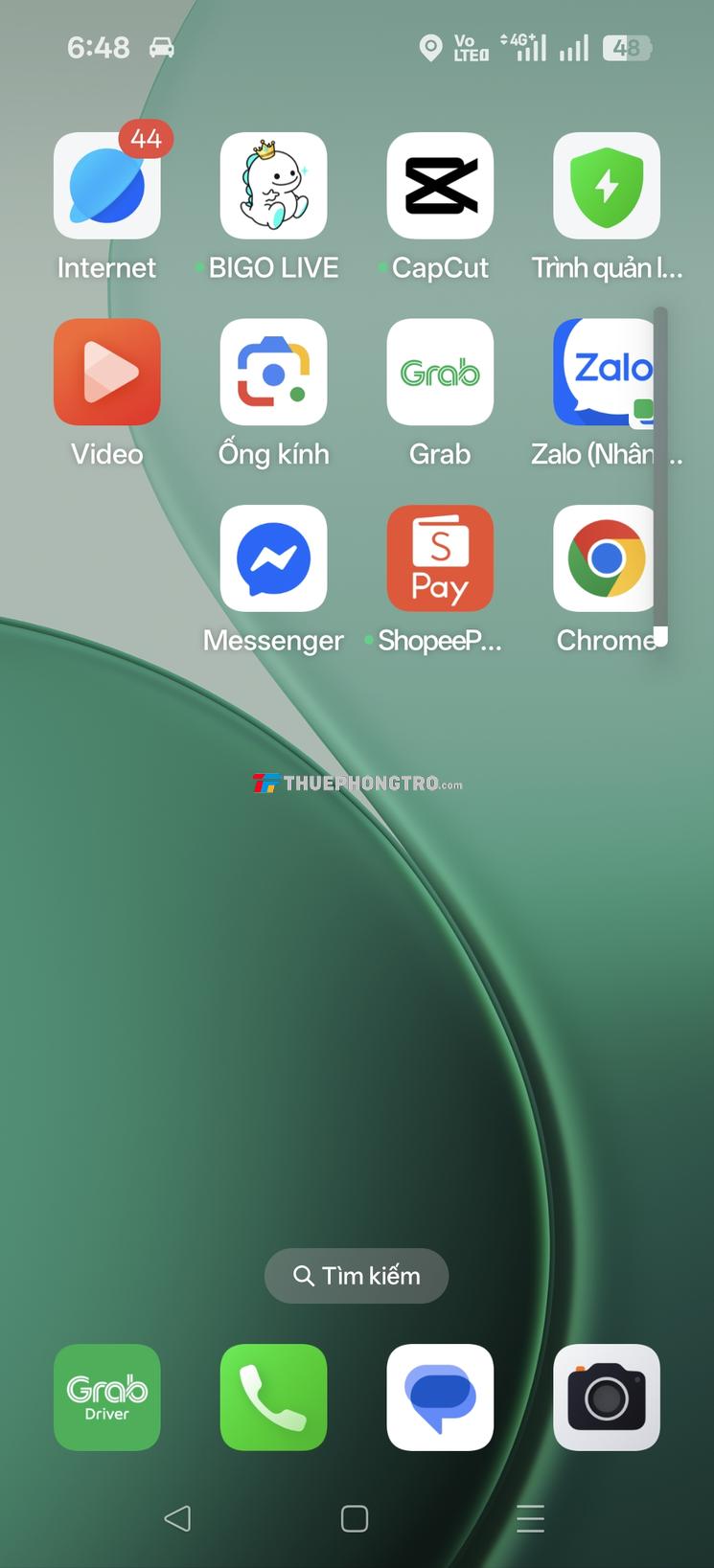The width and height of the screenshot is (714, 1568).
Task: Open Trình quản lý phone manager app
Action: [x=606, y=186]
